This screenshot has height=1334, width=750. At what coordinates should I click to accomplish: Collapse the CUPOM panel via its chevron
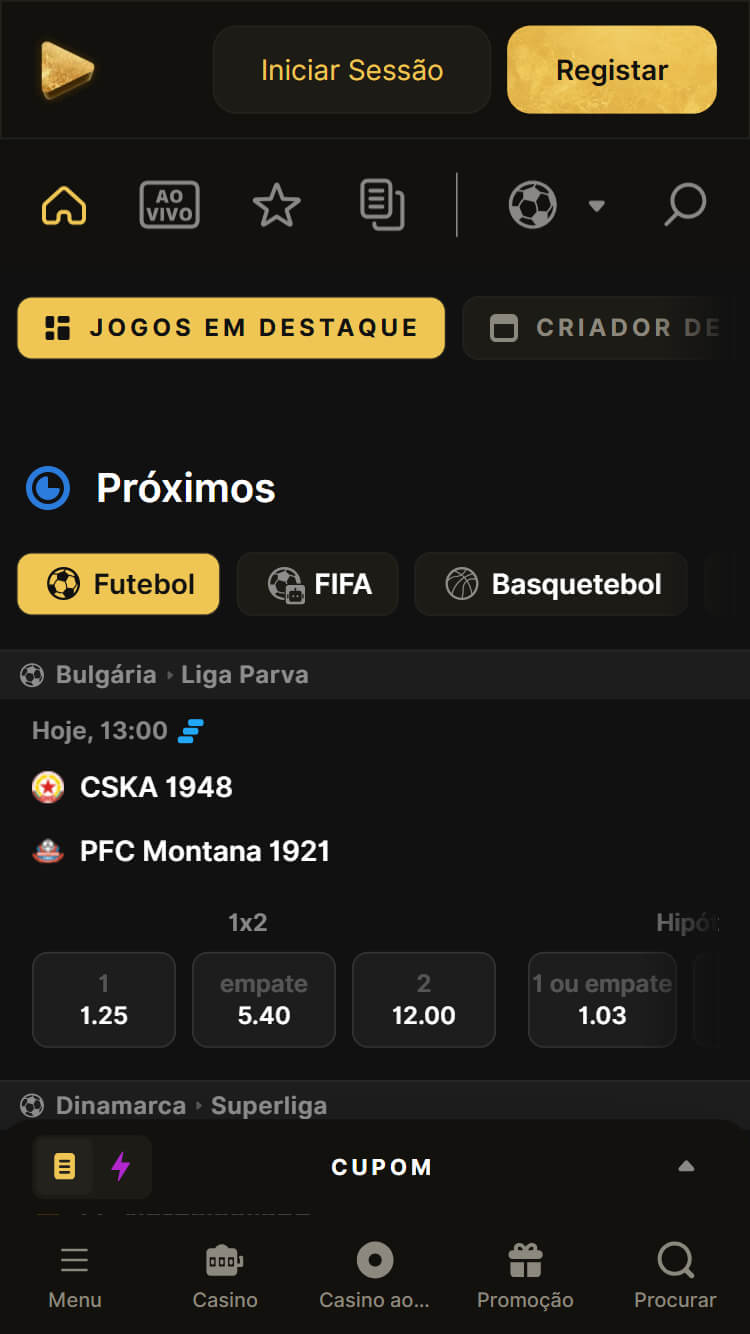click(686, 1166)
